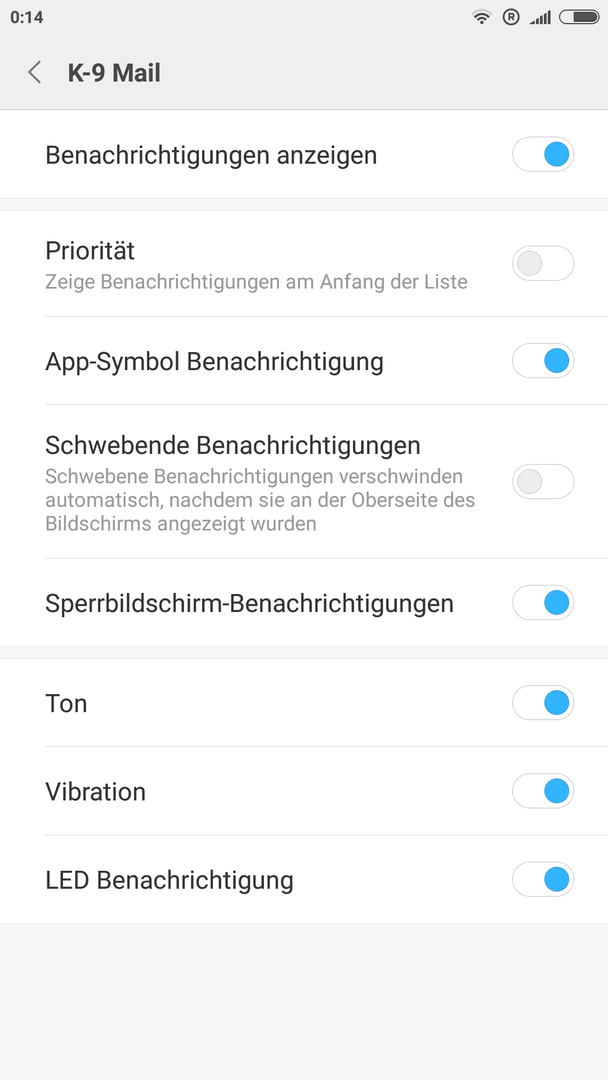This screenshot has width=608, height=1080.
Task: Switch off Sperrbildschirm-Benachrichtigungen
Action: click(543, 603)
